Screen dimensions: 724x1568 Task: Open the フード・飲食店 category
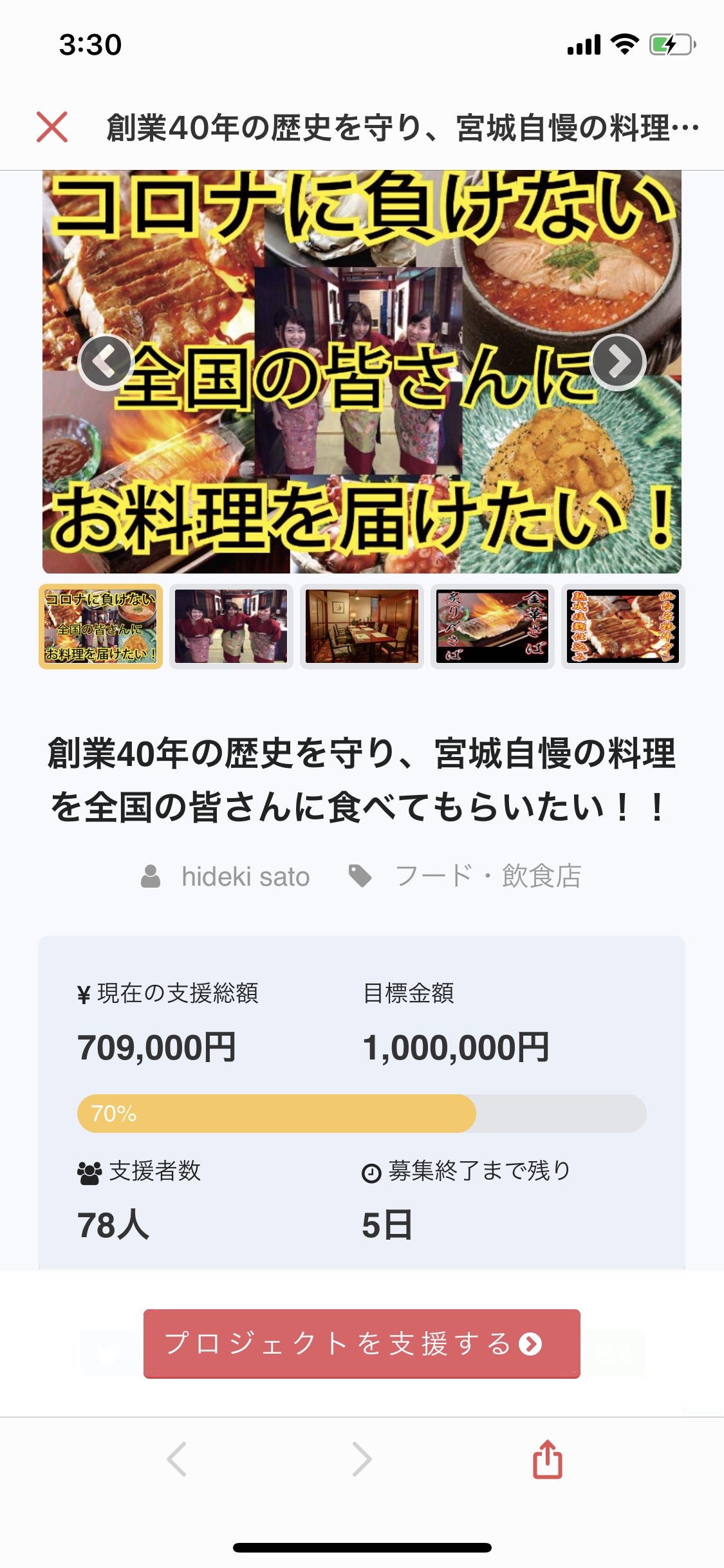(x=487, y=877)
